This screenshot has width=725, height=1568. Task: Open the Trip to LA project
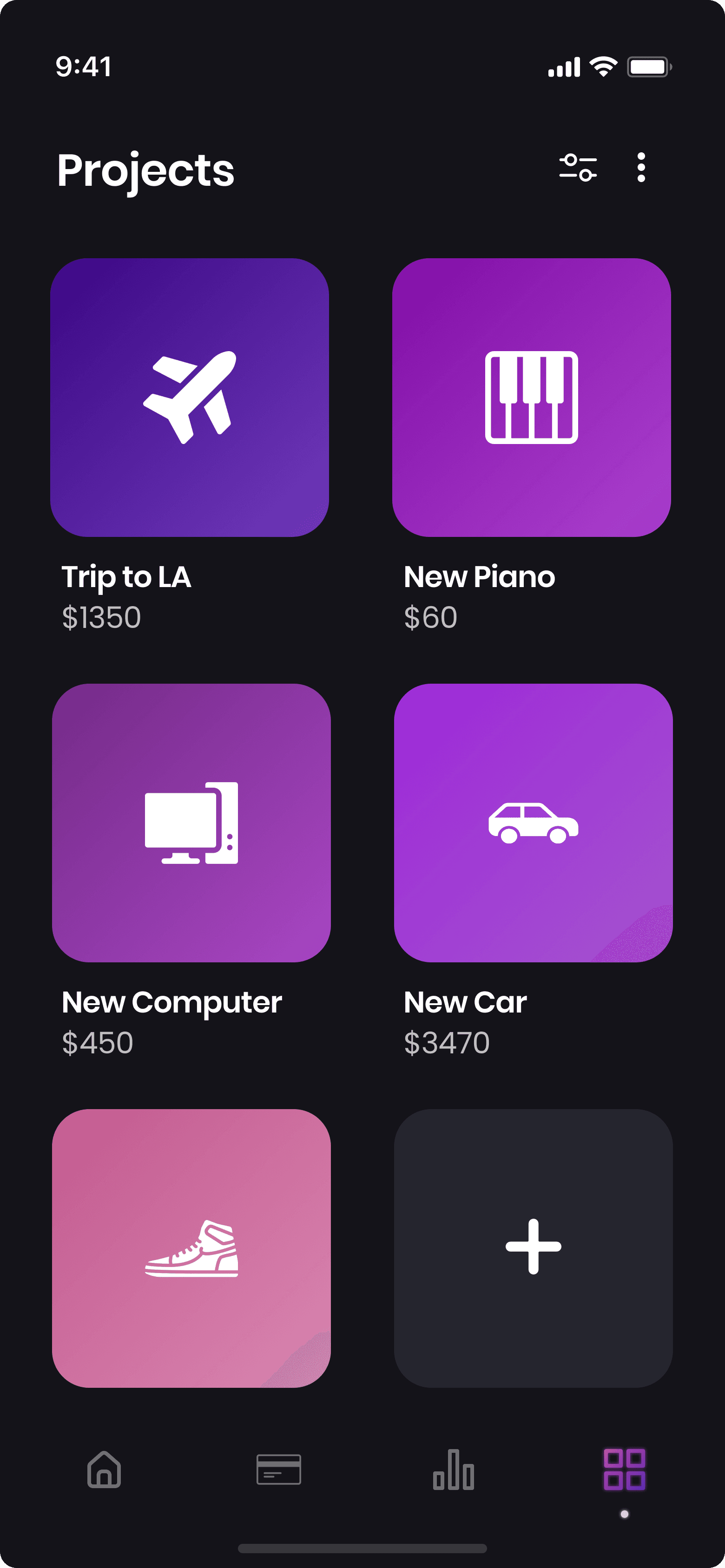190,398
